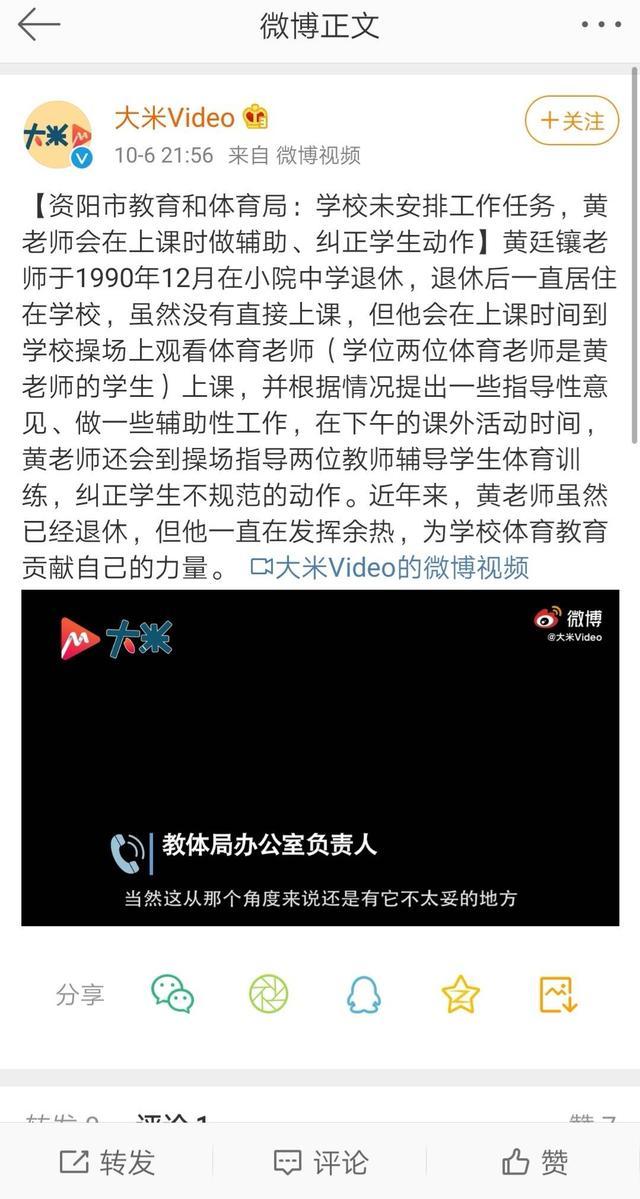Open the three-dot overflow menu
640x1199 pixels.
(600, 25)
